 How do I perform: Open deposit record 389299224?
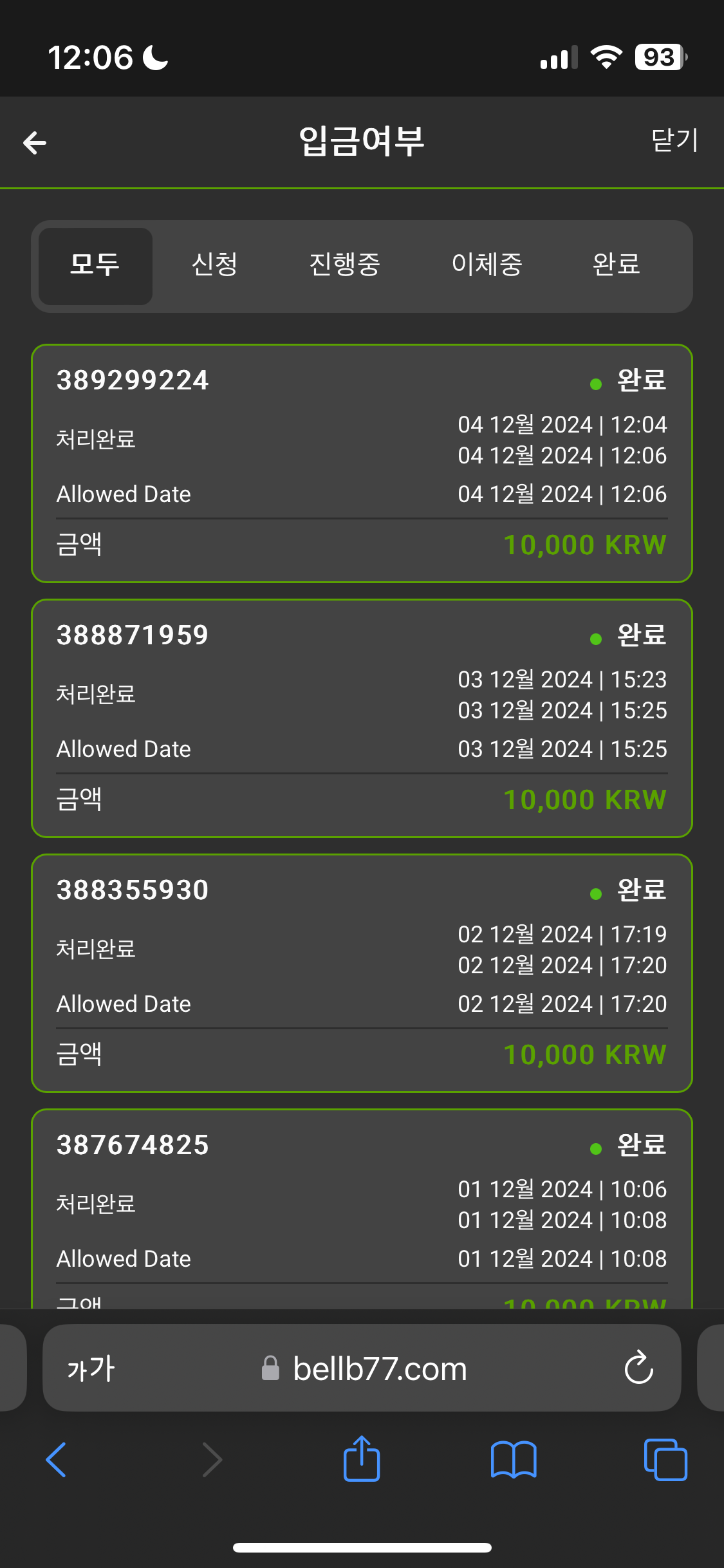[362, 463]
